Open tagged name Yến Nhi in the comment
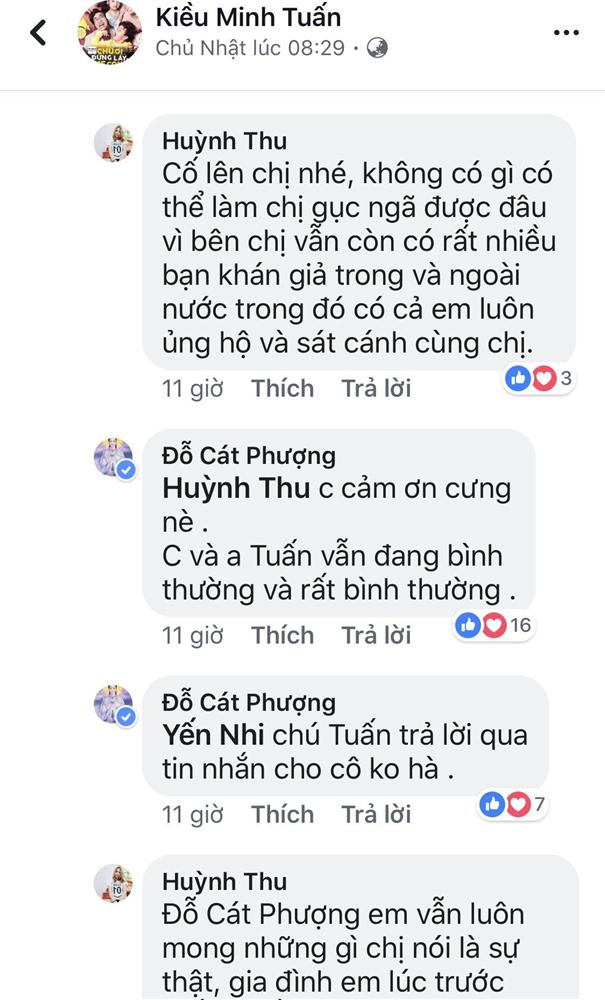The width and height of the screenshot is (605, 1000). click(213, 735)
